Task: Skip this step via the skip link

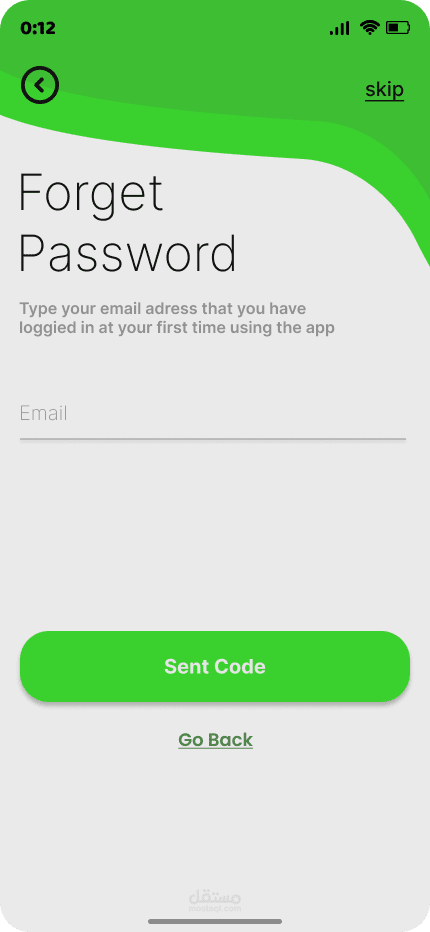Action: tap(384, 90)
